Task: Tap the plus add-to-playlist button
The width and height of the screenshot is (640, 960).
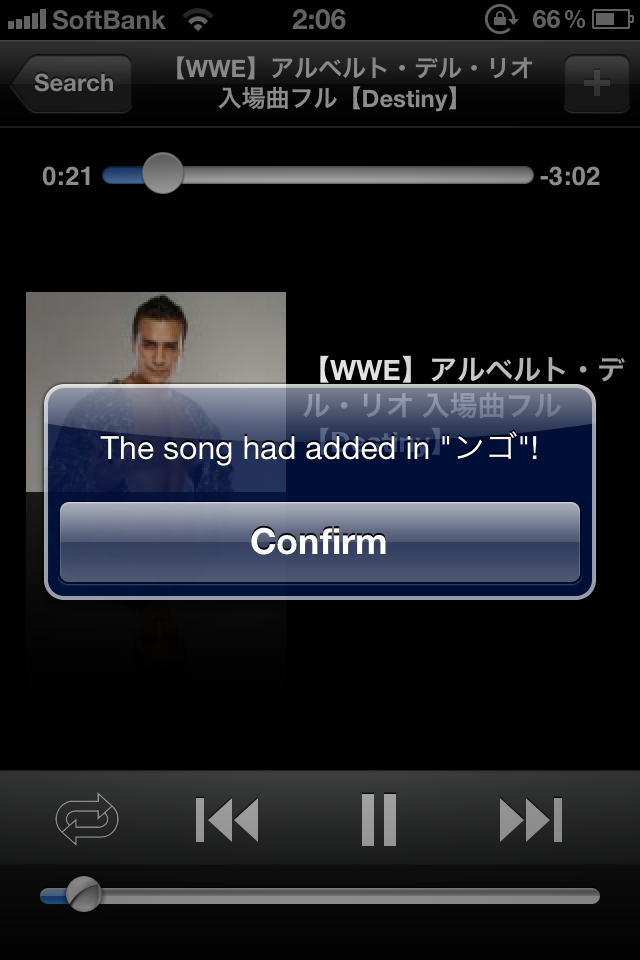Action: click(596, 84)
